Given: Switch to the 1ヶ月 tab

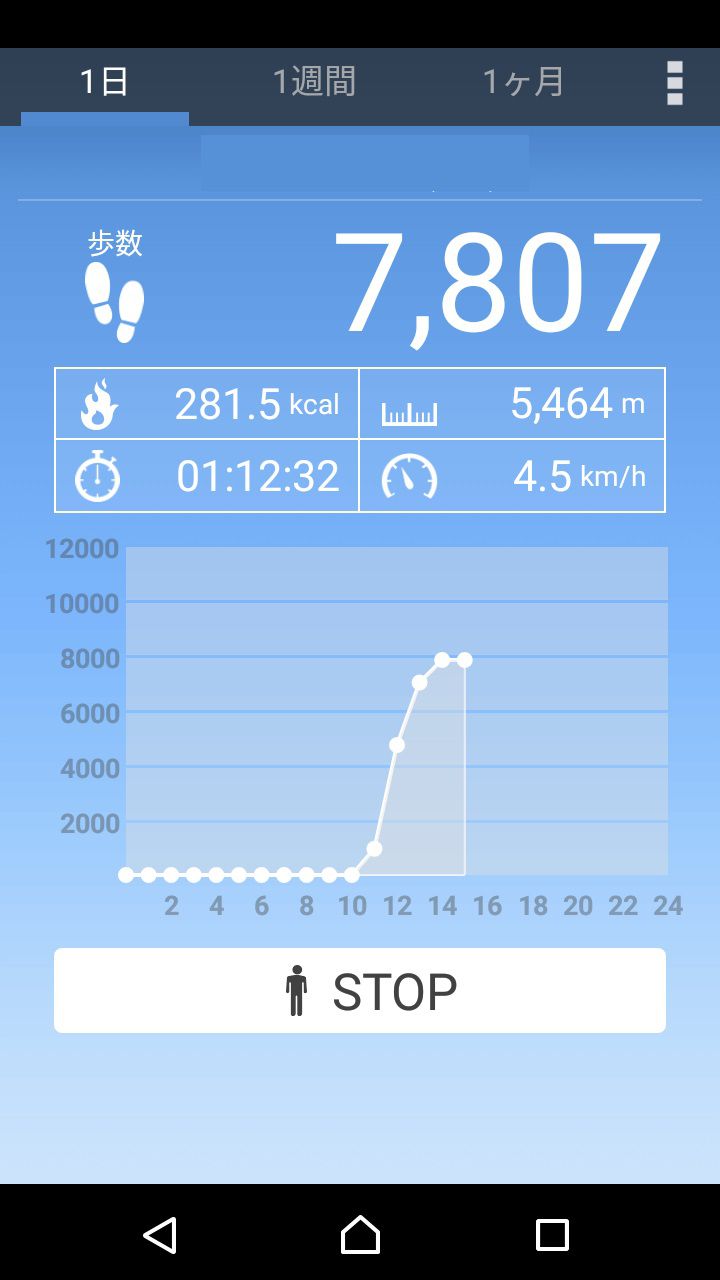Looking at the screenshot, I should pyautogui.click(x=524, y=82).
